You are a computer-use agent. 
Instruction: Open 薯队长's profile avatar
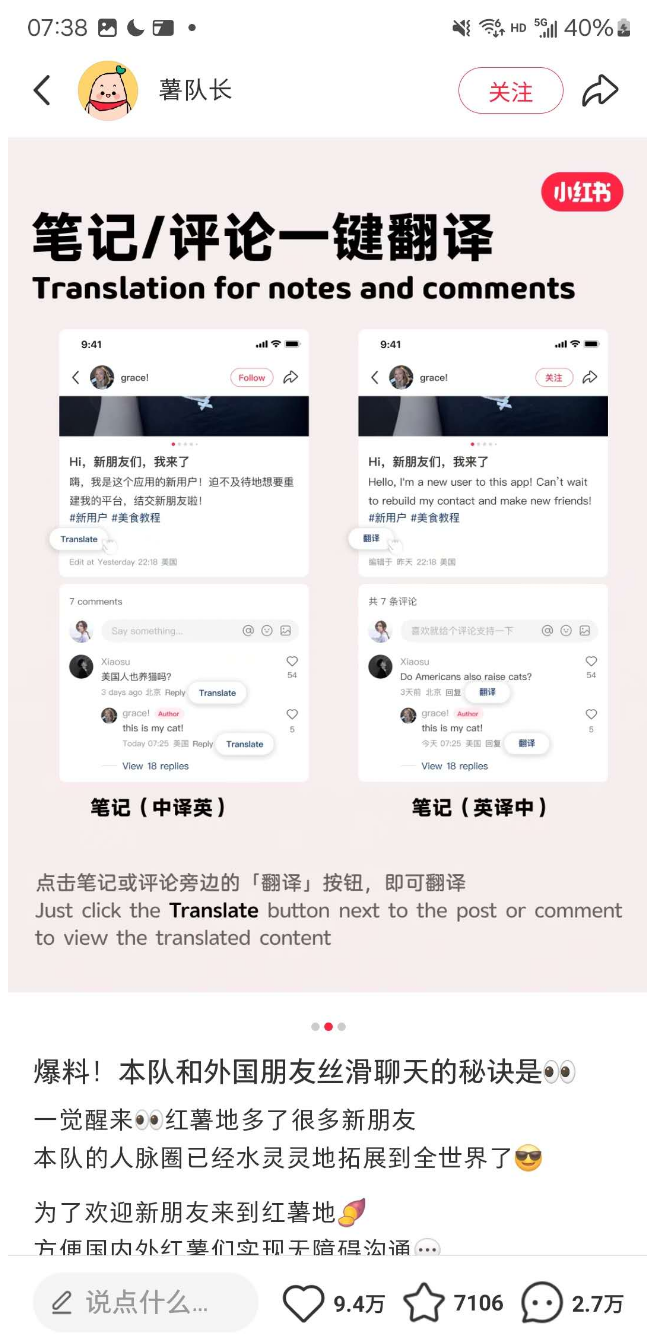click(x=107, y=91)
